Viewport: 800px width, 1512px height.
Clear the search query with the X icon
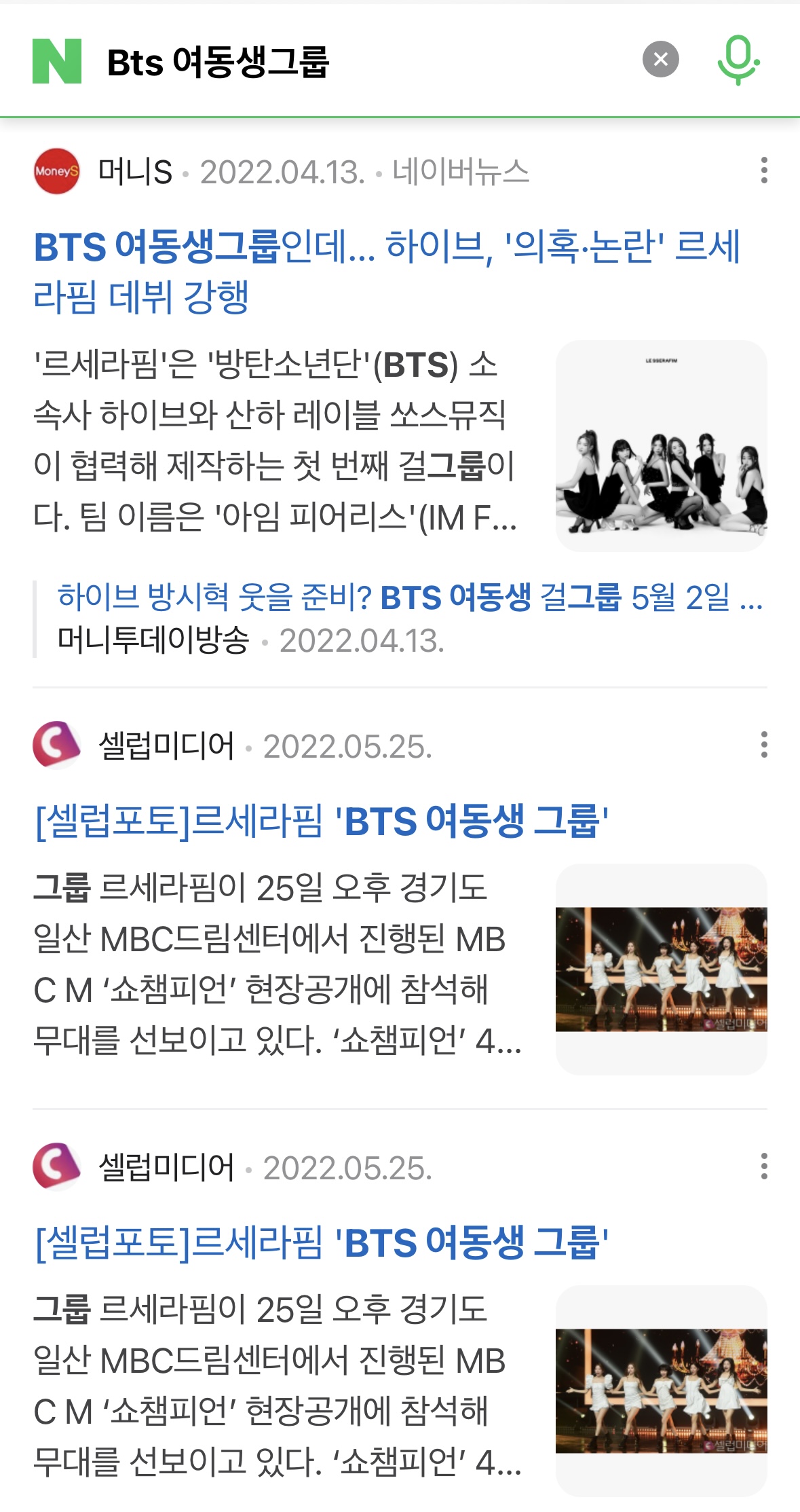659,60
